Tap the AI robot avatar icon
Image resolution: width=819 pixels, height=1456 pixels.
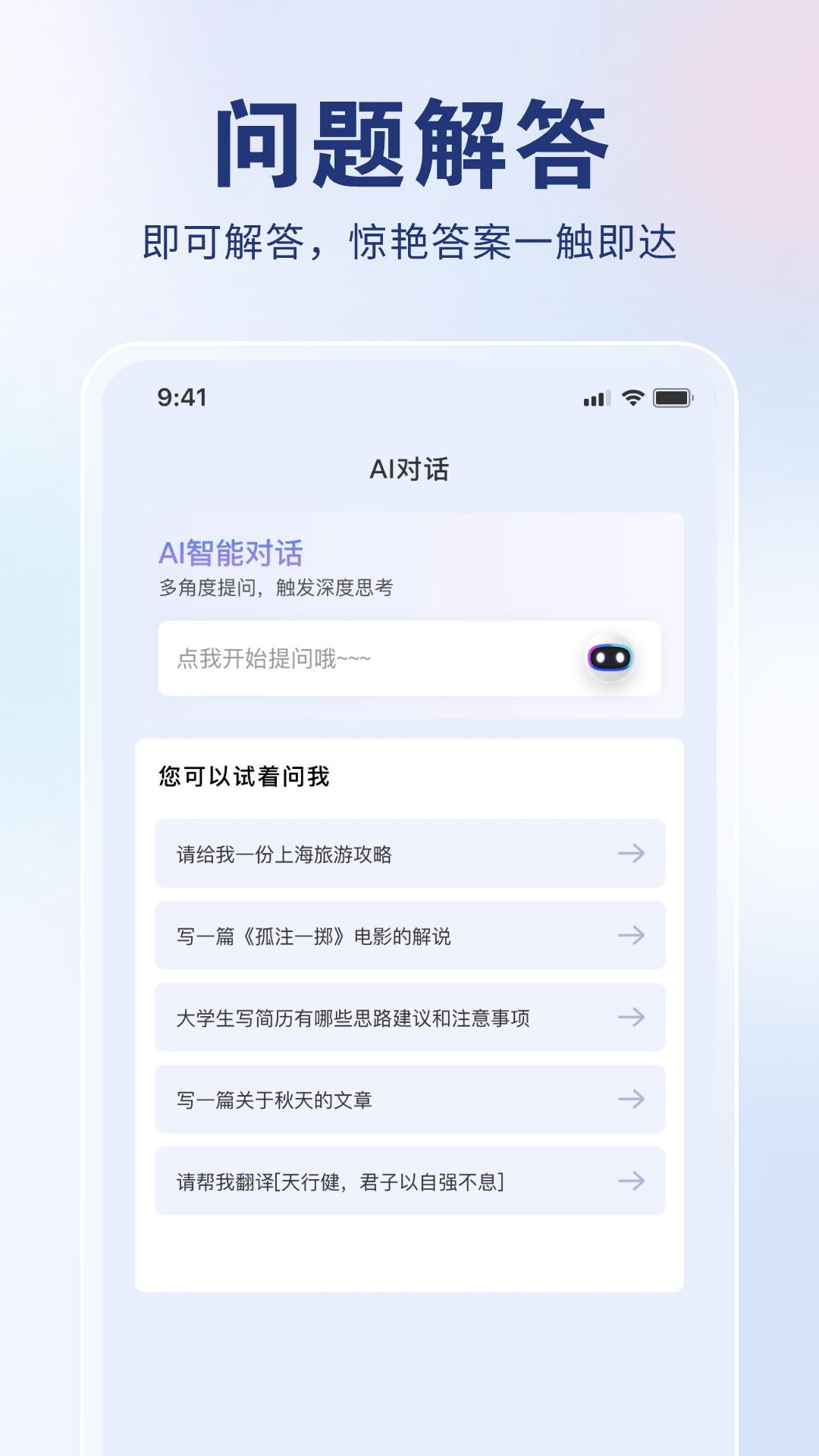(610, 657)
